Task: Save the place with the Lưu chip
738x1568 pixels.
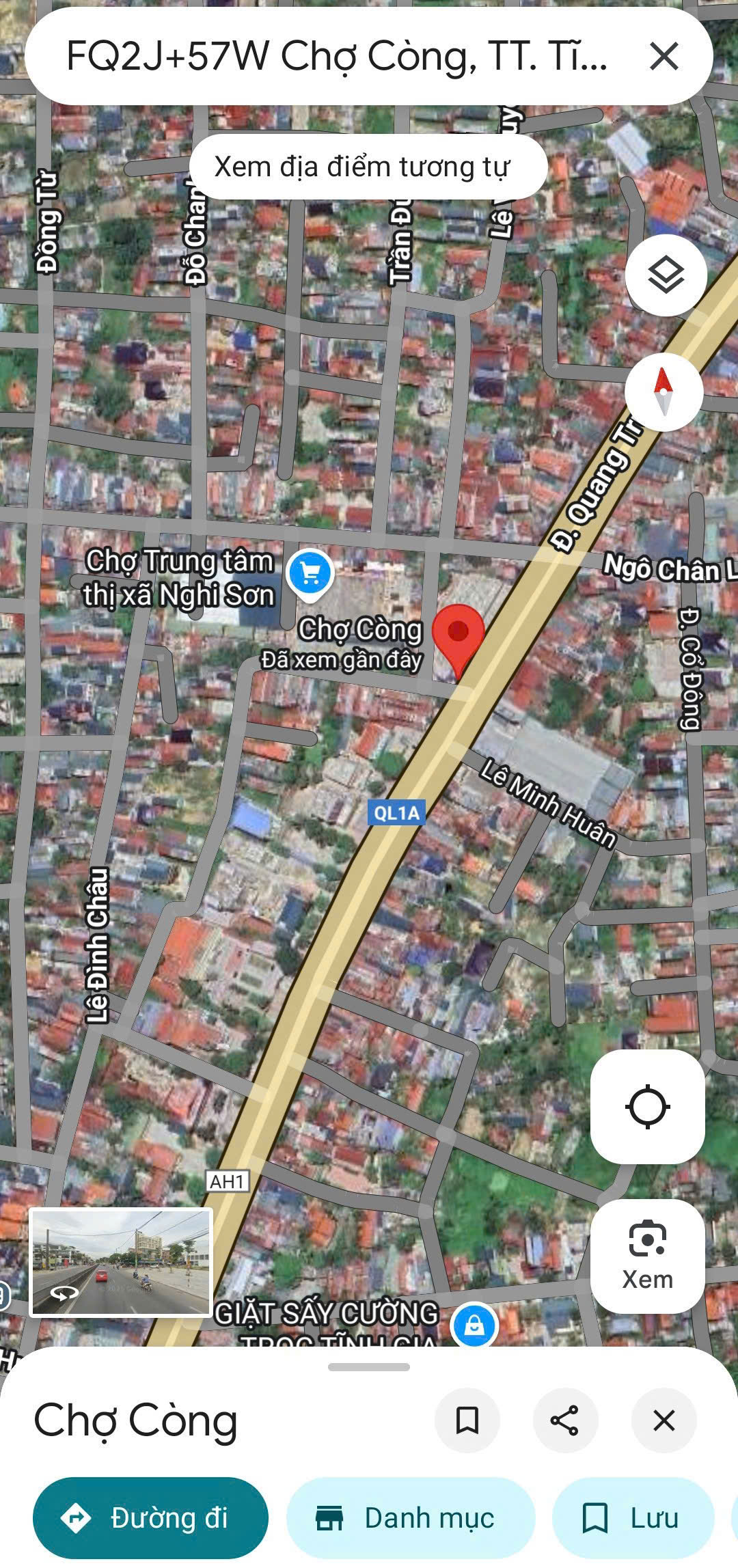Action: tap(633, 1518)
